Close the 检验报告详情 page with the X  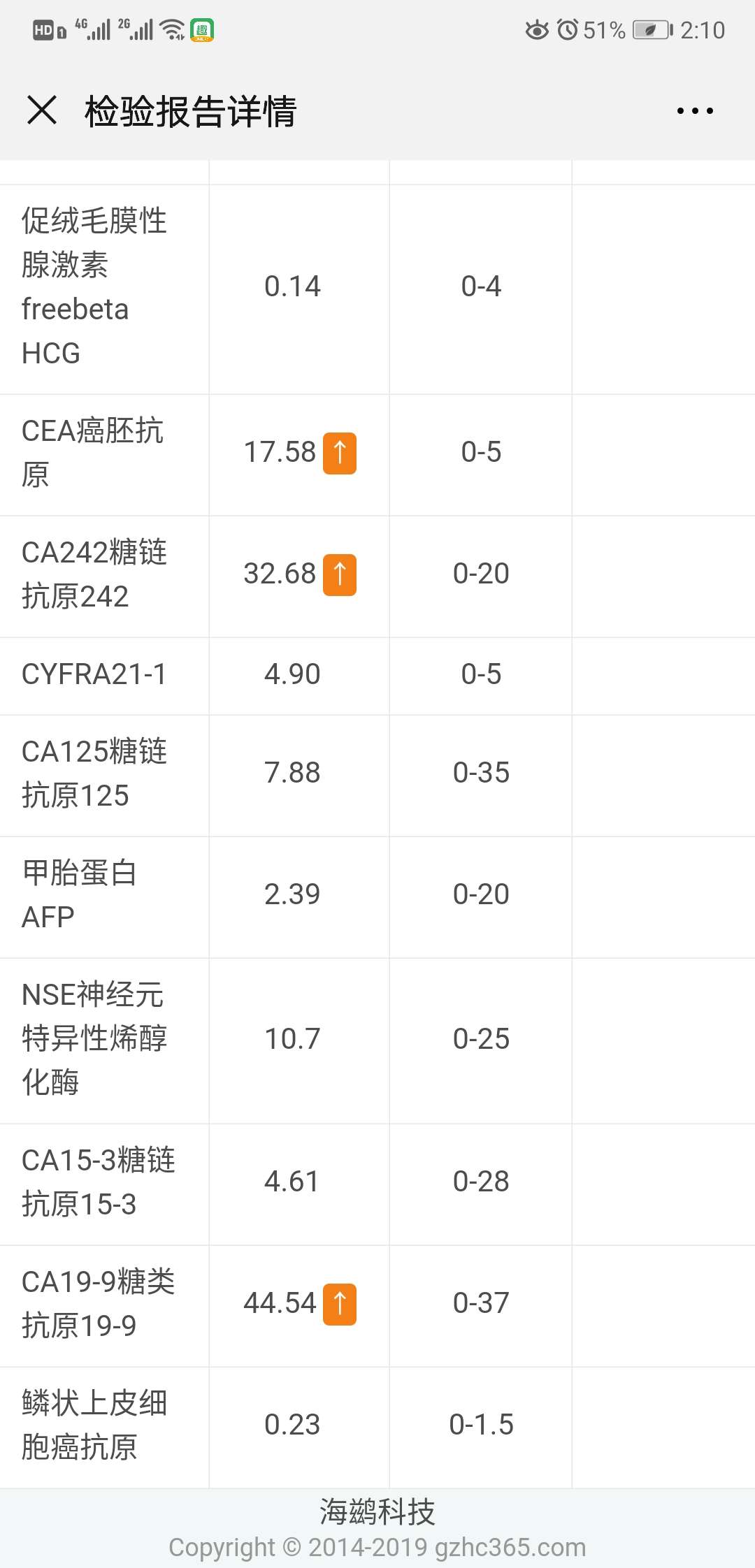pyautogui.click(x=42, y=110)
